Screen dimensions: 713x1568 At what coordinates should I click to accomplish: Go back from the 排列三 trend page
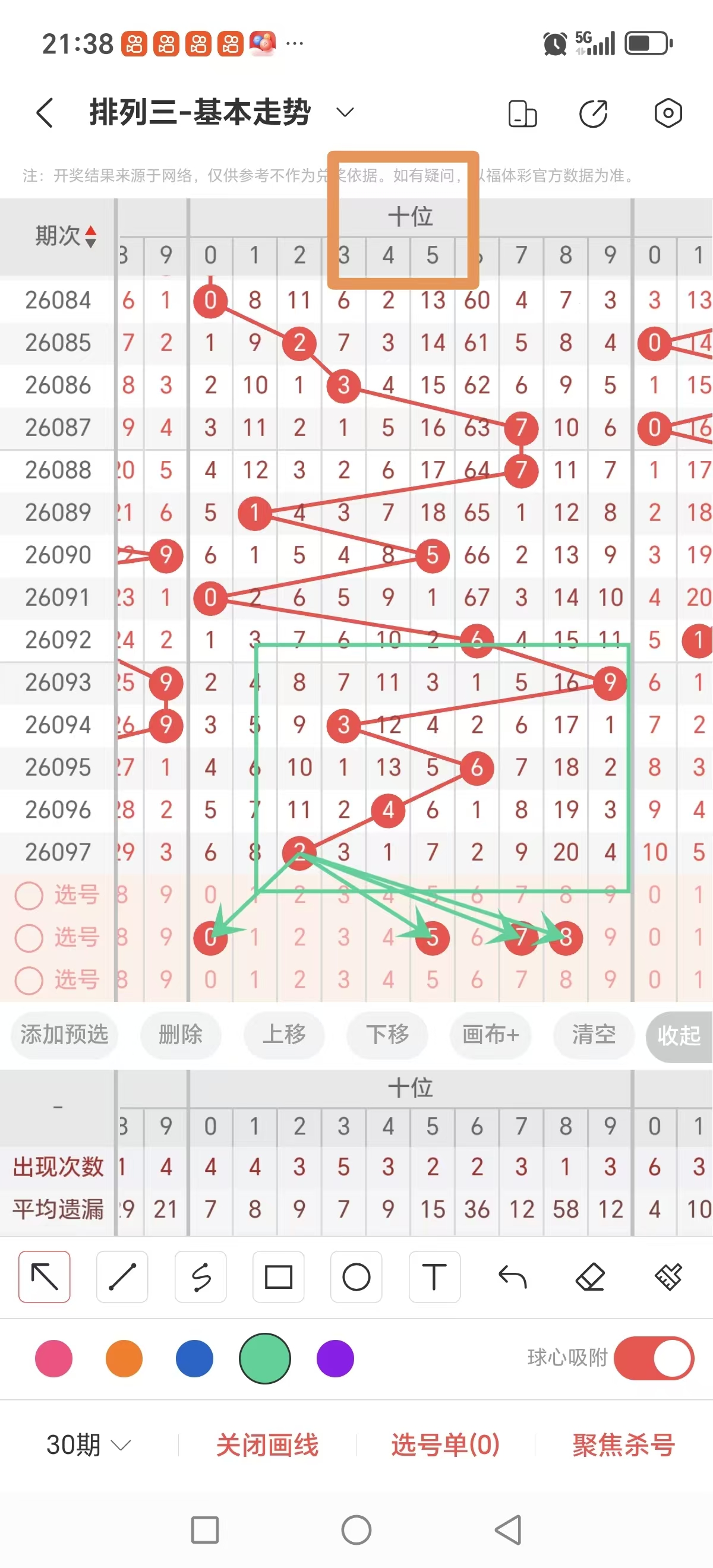[45, 113]
